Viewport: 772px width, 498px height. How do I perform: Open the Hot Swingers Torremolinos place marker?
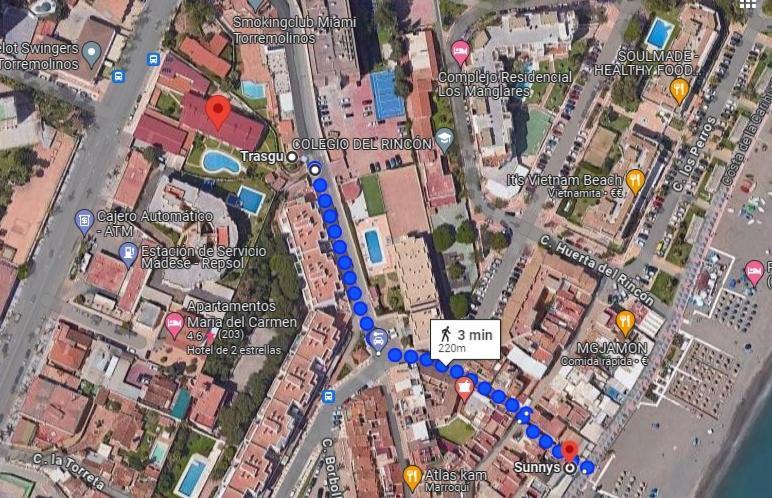pos(92,51)
